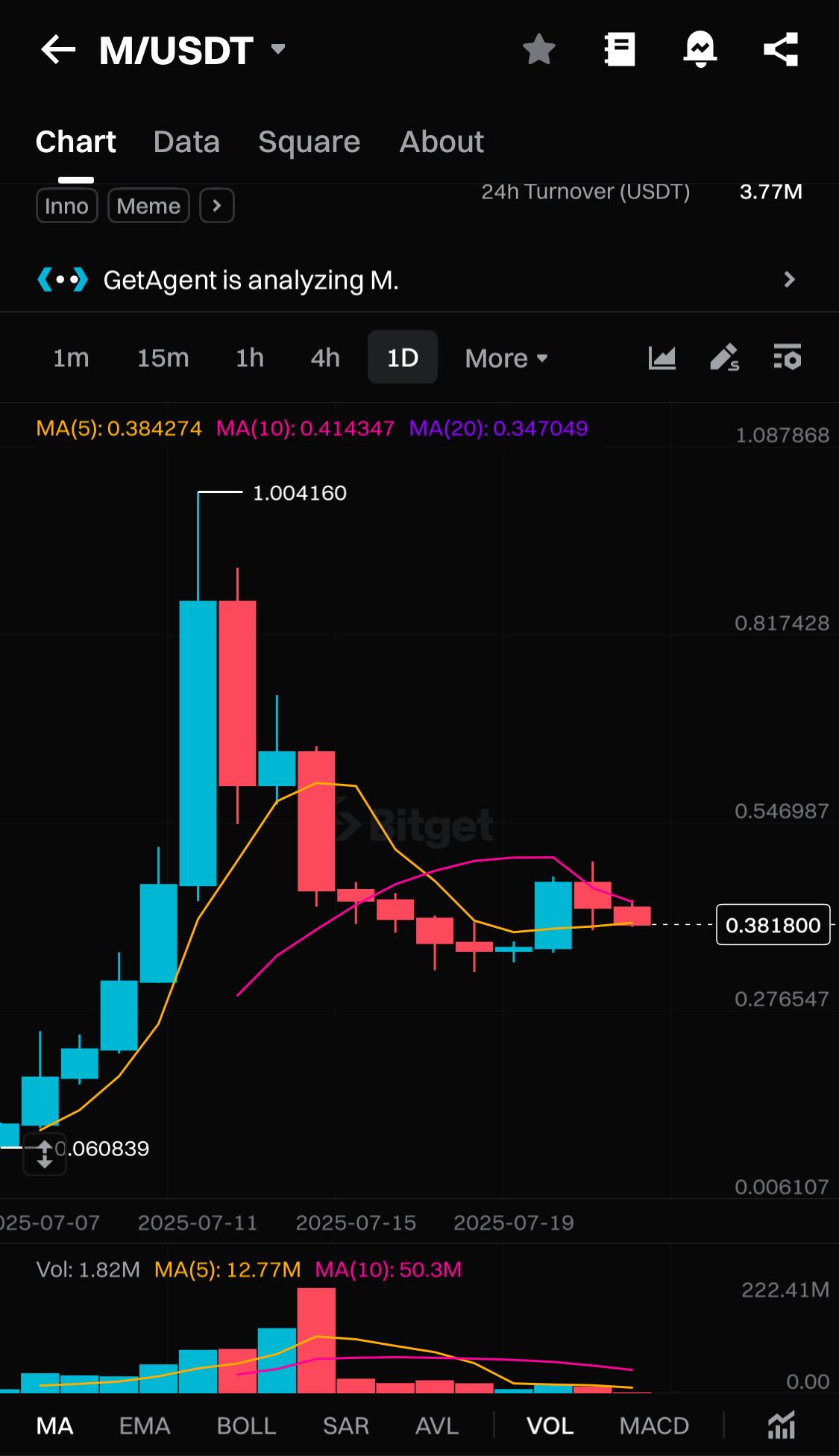Tap the chart height resize button
839x1456 pixels.
[x=44, y=1154]
